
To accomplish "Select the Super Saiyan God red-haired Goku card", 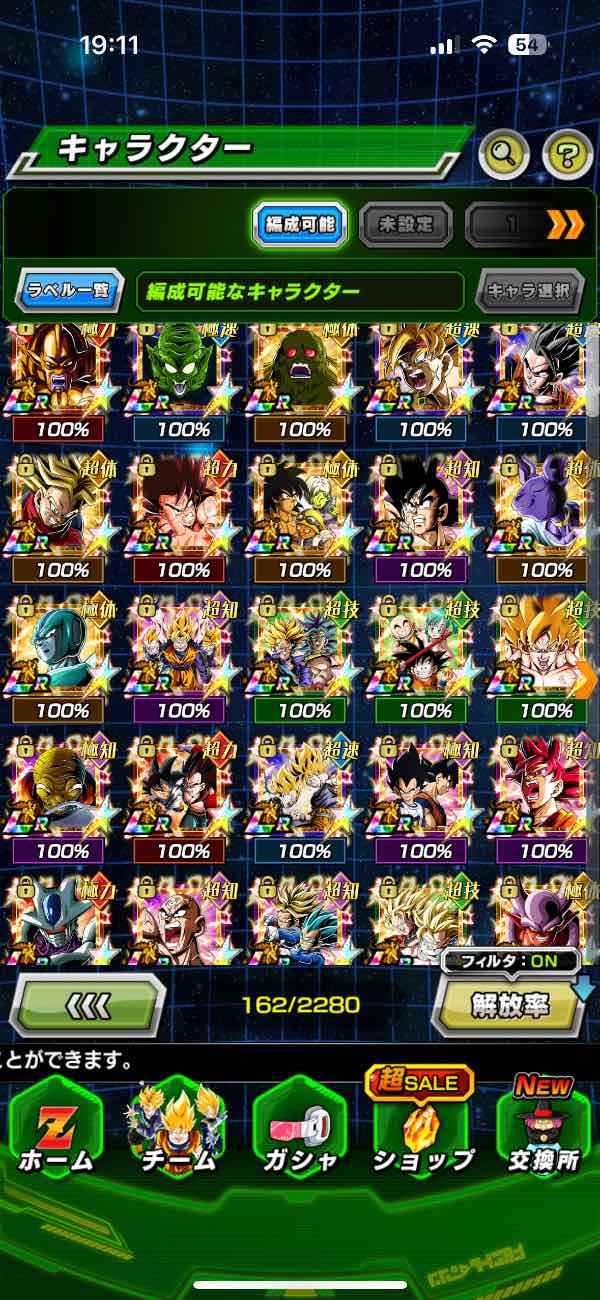I will 545,790.
